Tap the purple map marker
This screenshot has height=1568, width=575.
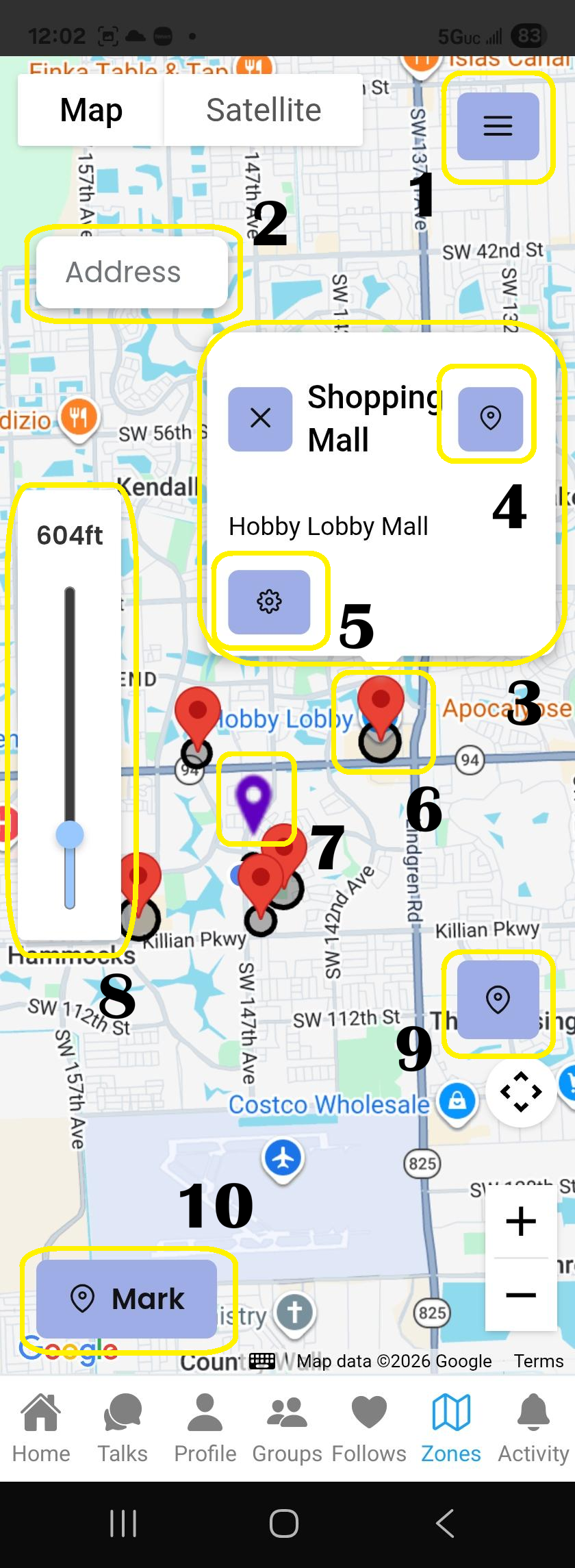point(253,798)
